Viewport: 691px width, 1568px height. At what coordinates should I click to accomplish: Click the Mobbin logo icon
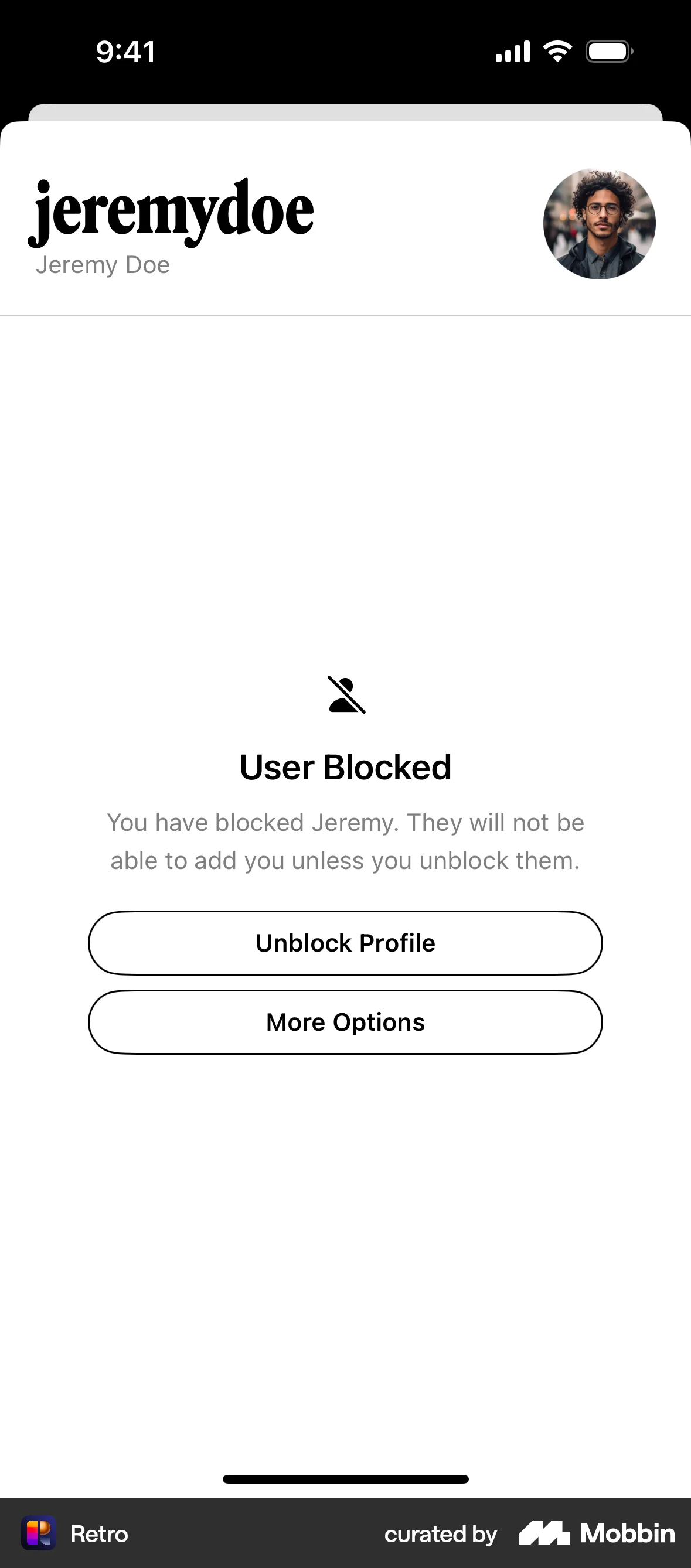point(547,1534)
